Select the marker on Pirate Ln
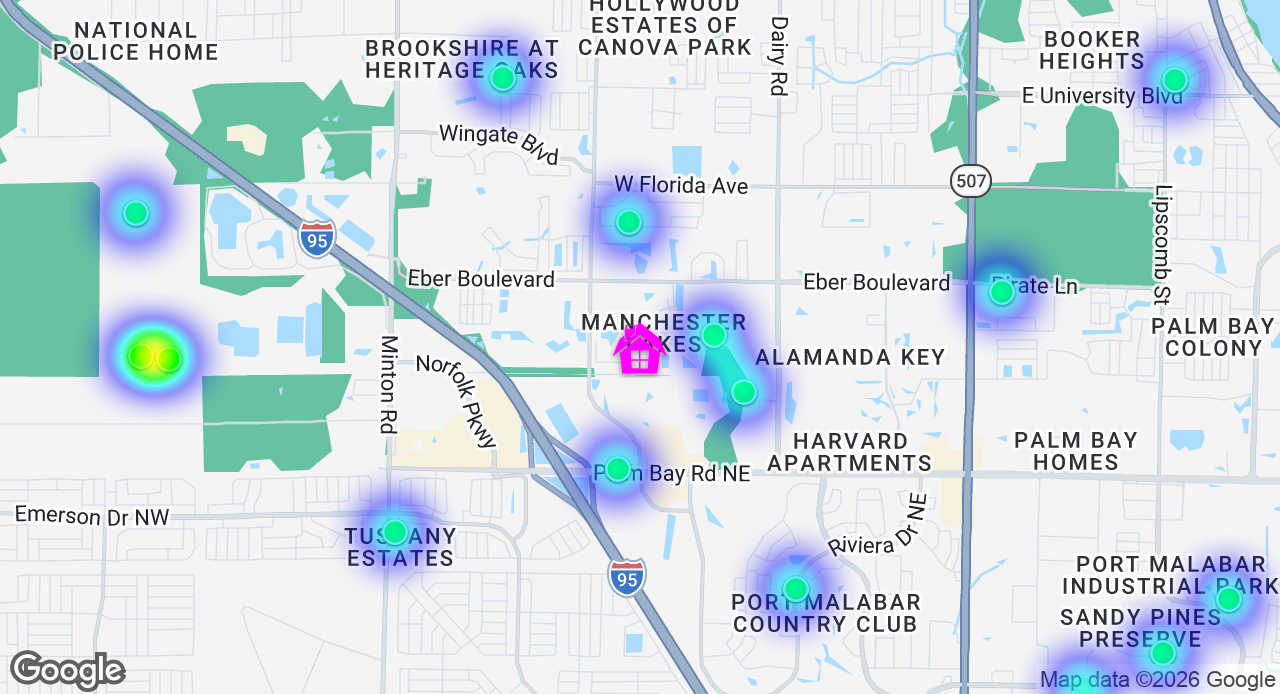 (x=1001, y=292)
